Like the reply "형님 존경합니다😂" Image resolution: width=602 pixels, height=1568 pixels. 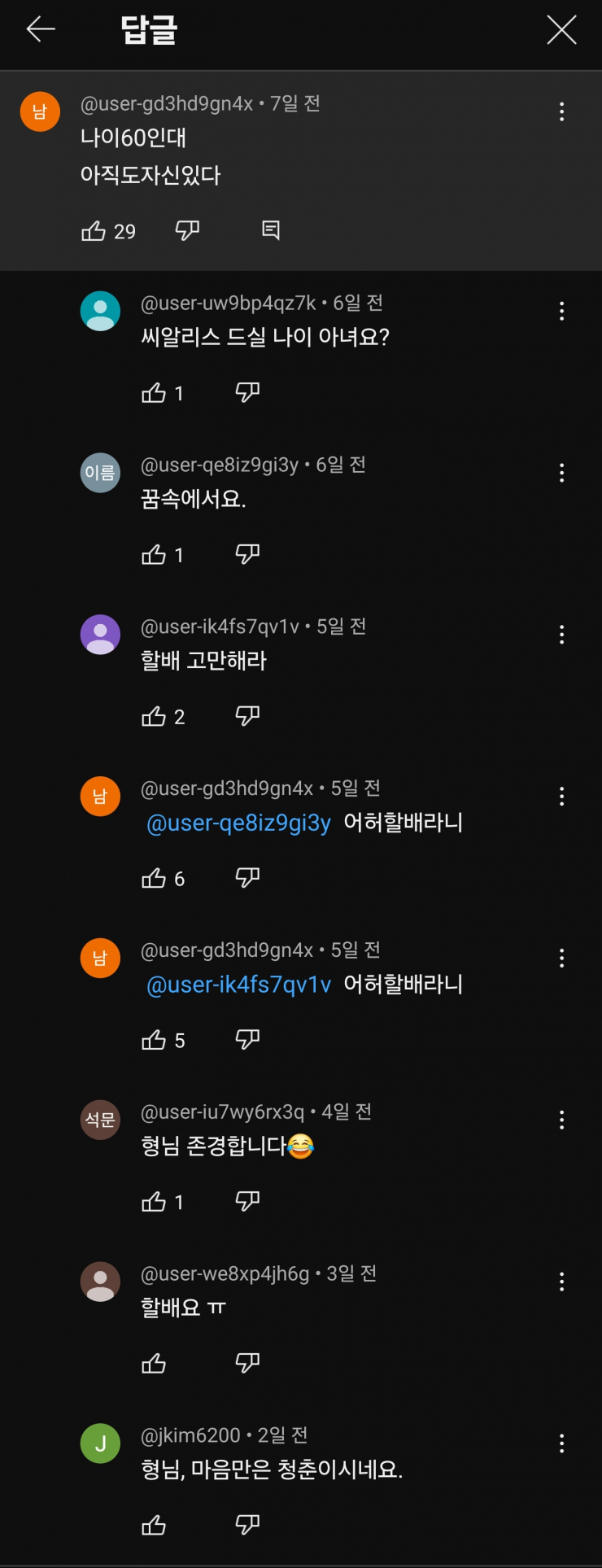[155, 1200]
